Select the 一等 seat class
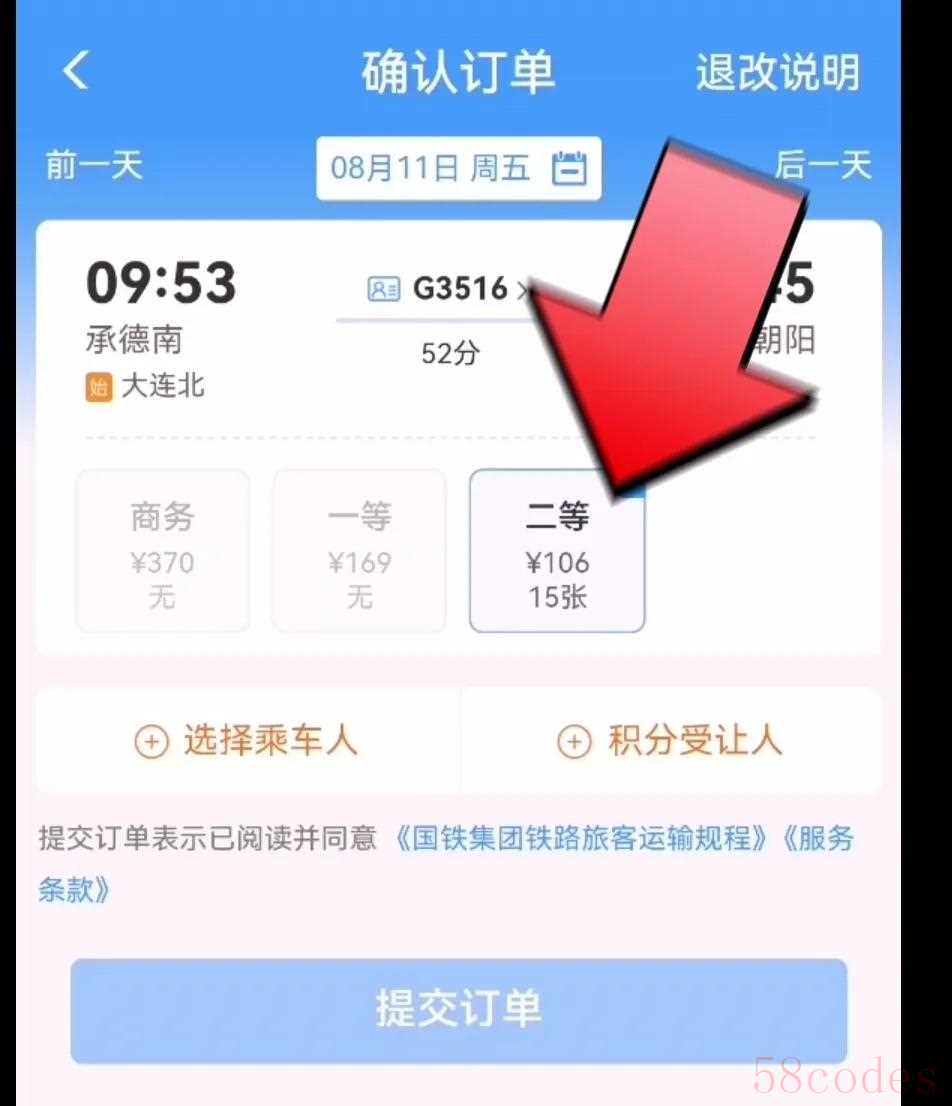This screenshot has width=952, height=1106. 359,551
